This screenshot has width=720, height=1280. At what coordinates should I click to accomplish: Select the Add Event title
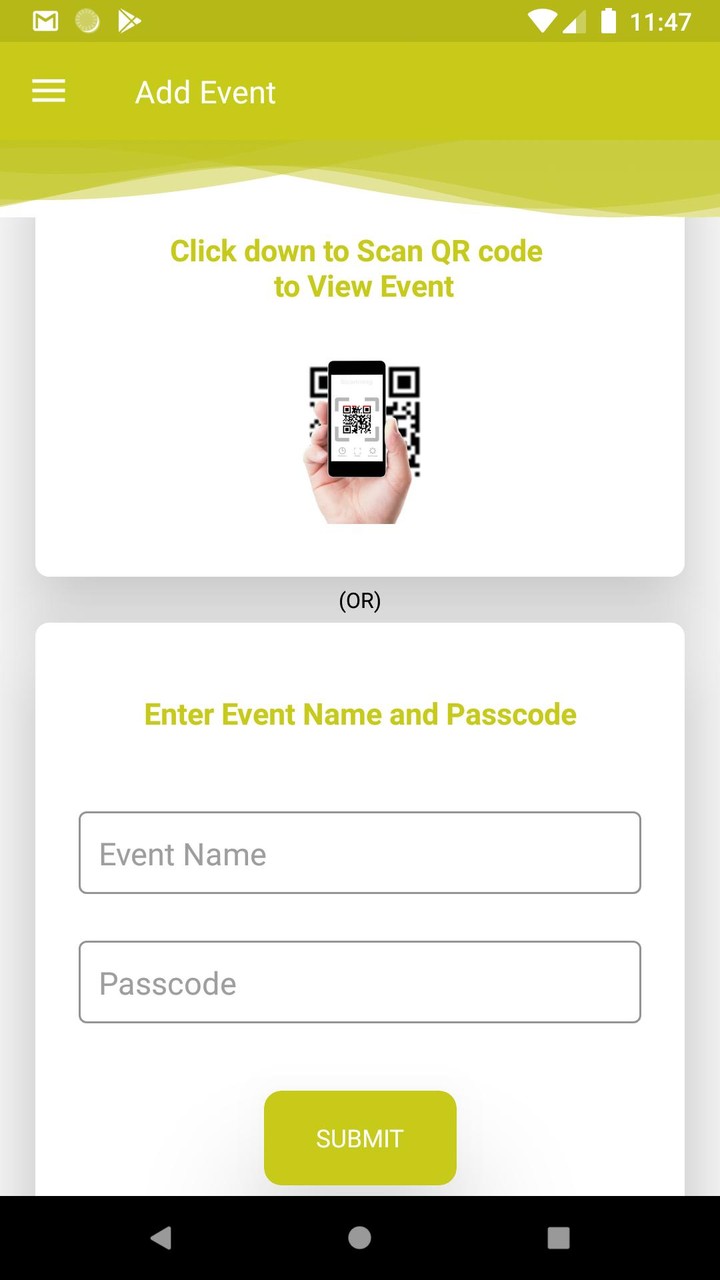(204, 92)
